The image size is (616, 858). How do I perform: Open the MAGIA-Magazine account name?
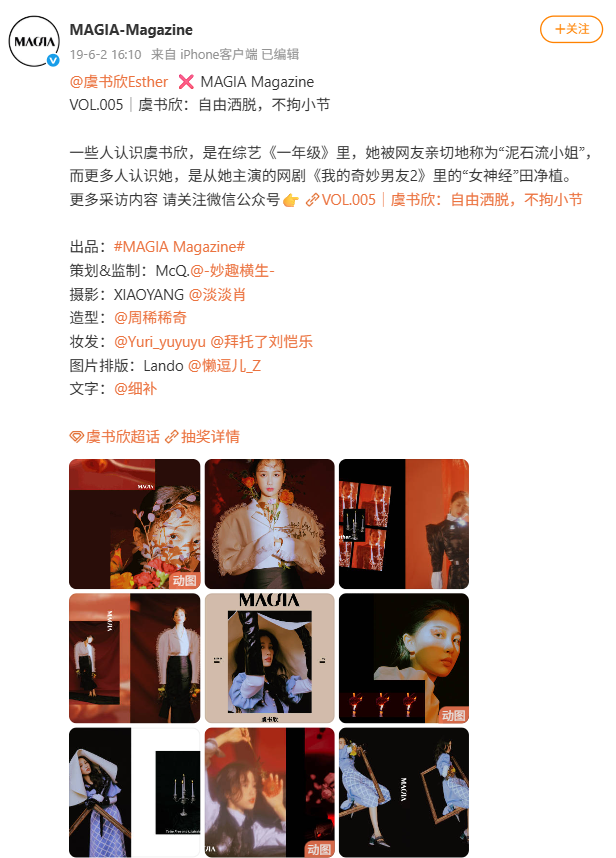coord(131,30)
